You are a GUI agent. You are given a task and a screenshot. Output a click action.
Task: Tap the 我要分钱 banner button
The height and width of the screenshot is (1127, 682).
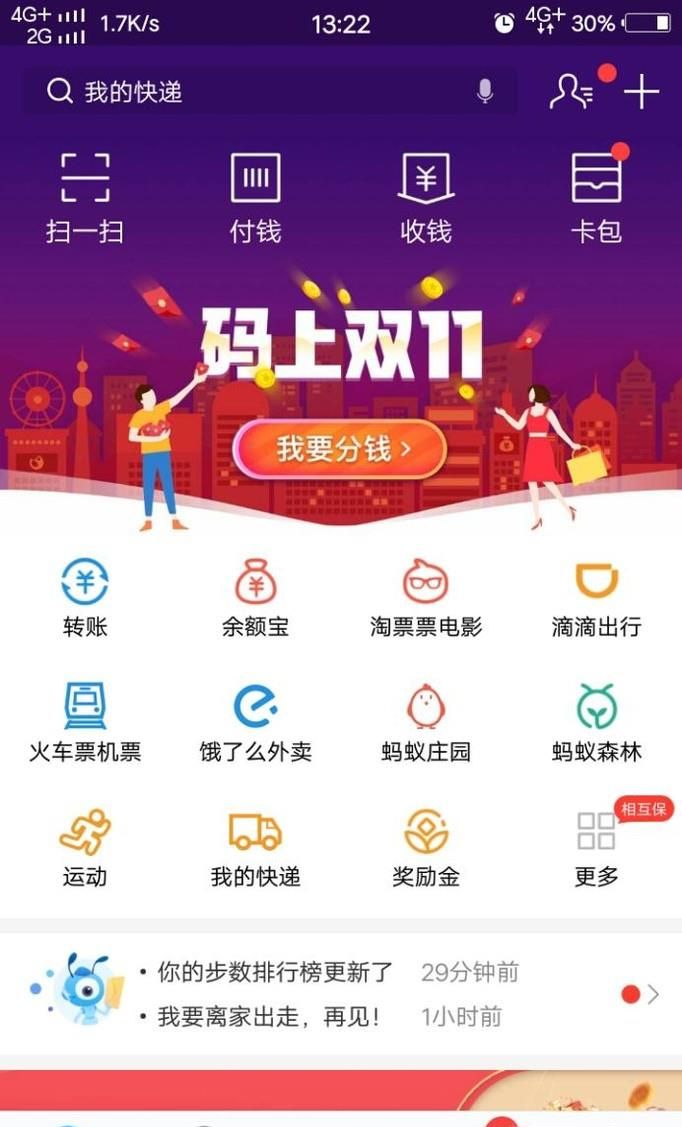click(x=340, y=449)
